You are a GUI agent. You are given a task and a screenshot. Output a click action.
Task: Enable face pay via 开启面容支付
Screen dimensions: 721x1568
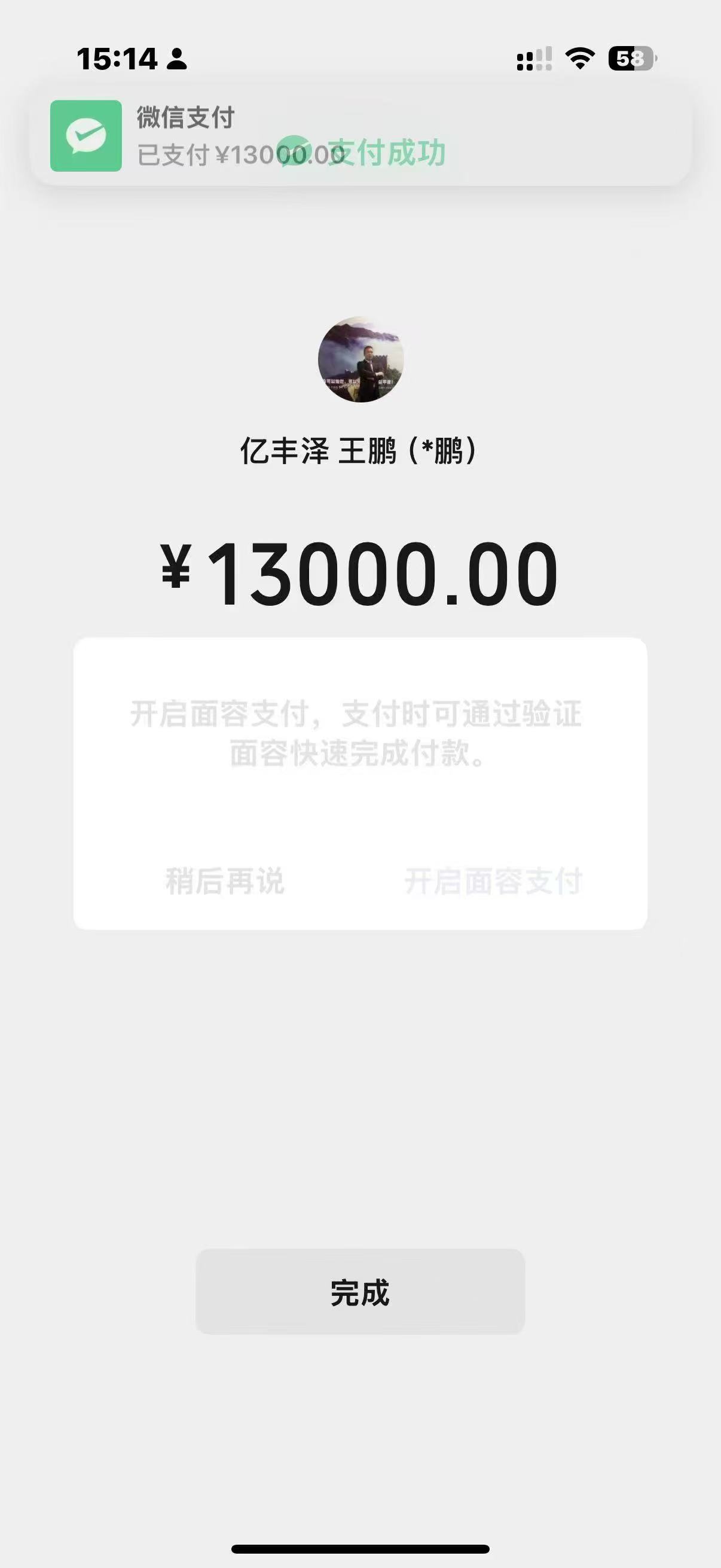(x=493, y=881)
